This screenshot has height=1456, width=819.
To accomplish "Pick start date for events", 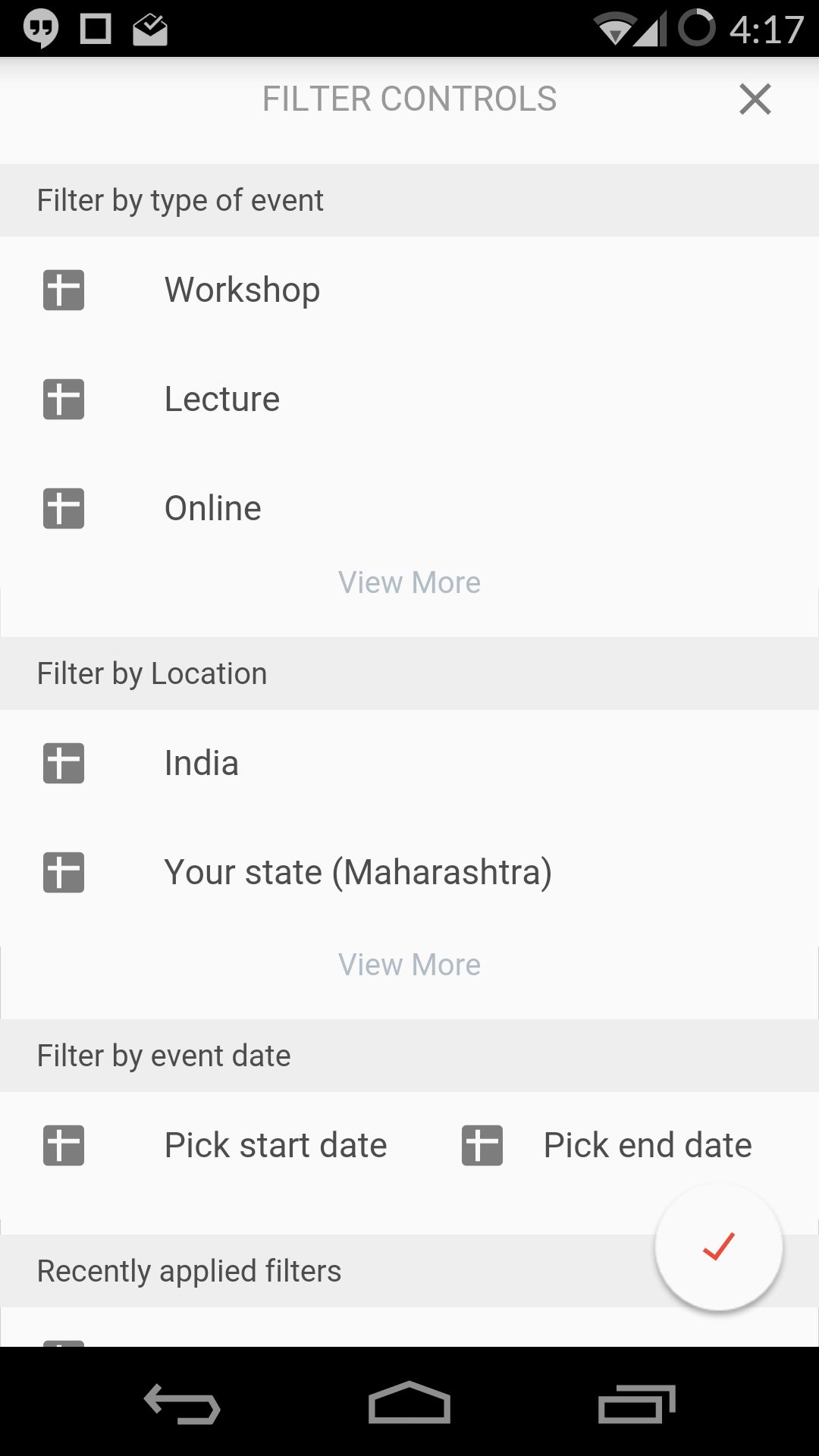I will (x=215, y=1146).
